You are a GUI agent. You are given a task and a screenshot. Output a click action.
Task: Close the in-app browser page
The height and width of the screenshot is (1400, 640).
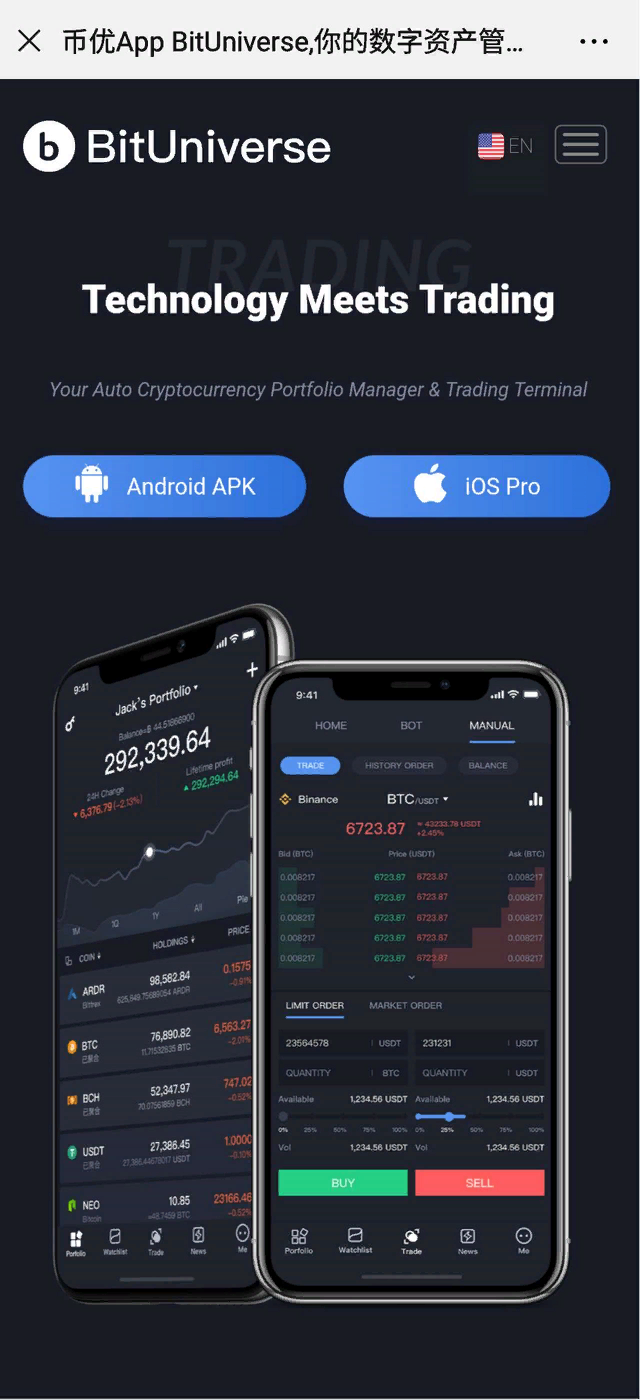click(x=29, y=41)
